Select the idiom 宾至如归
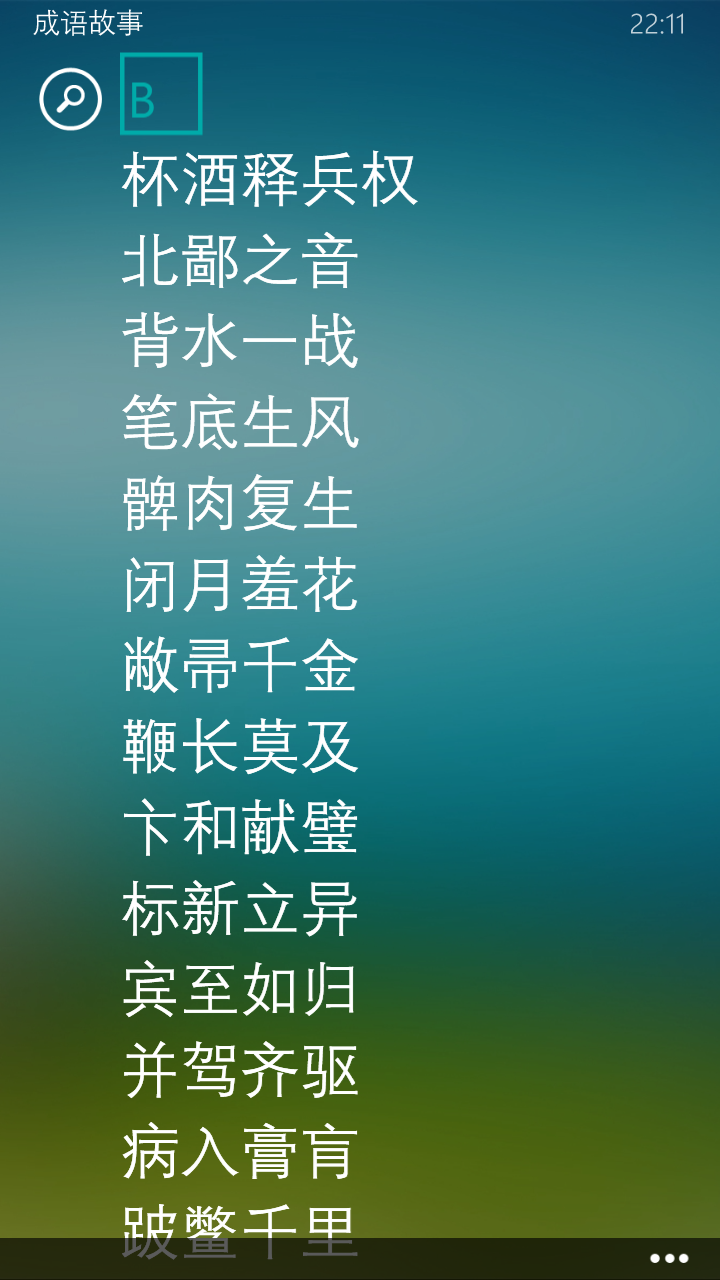The height and width of the screenshot is (1280, 720). click(240, 991)
